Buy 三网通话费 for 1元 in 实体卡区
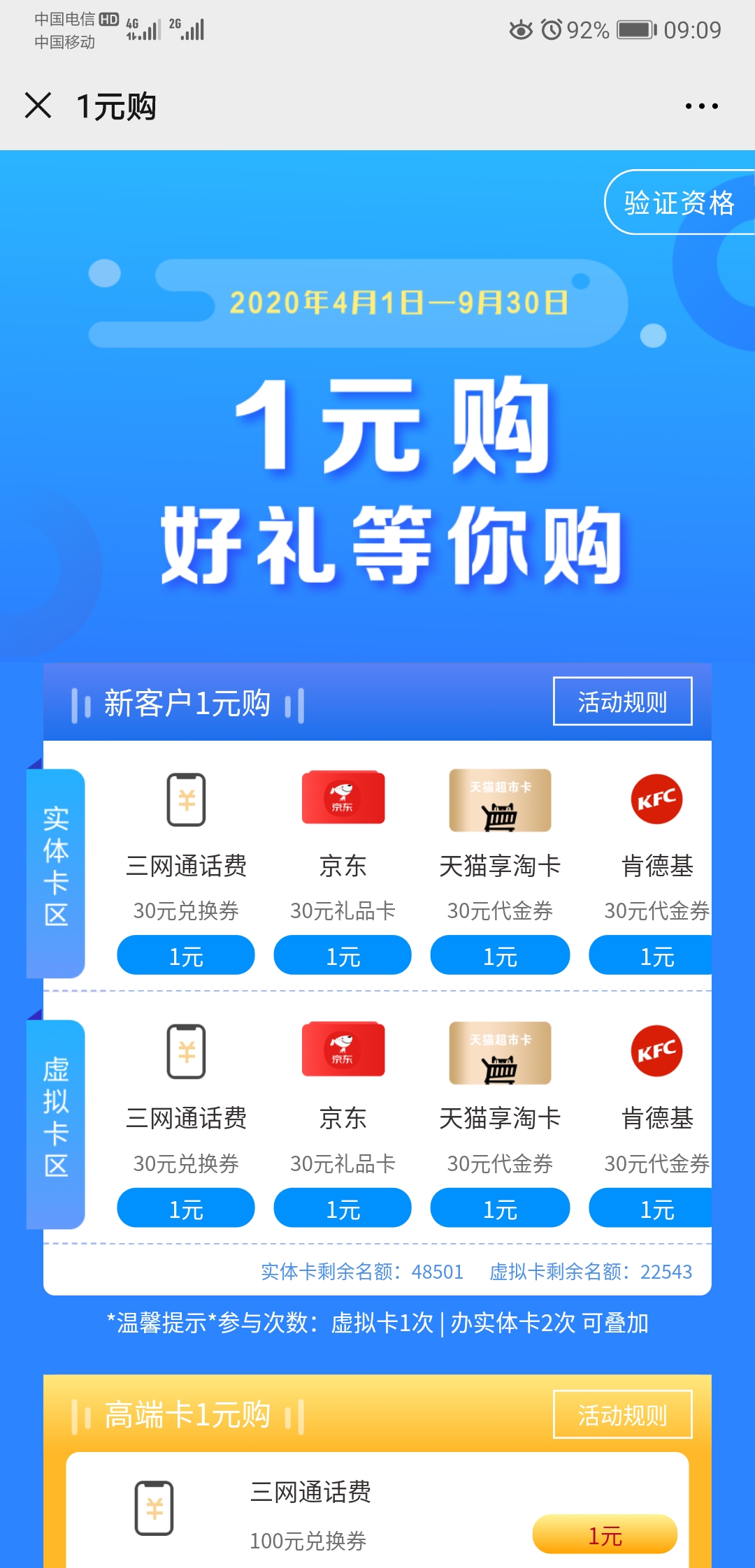The image size is (755, 1568). click(186, 955)
